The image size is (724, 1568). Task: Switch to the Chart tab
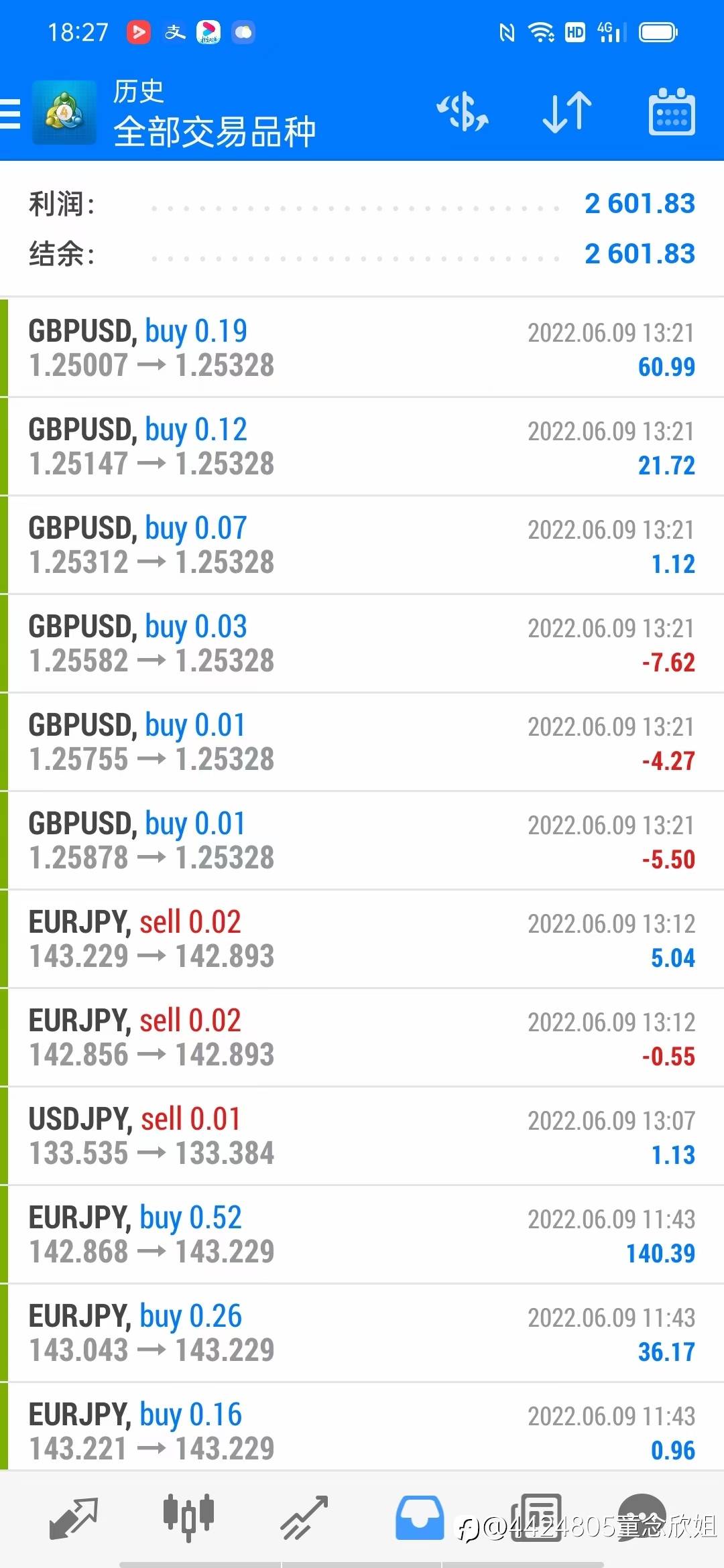pos(188,1516)
